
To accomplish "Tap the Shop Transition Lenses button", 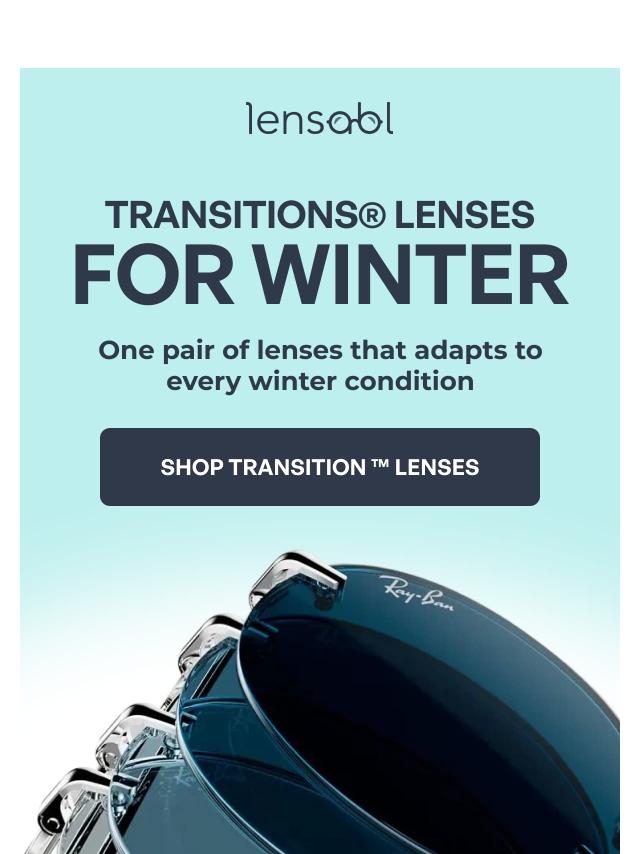I will [320, 467].
